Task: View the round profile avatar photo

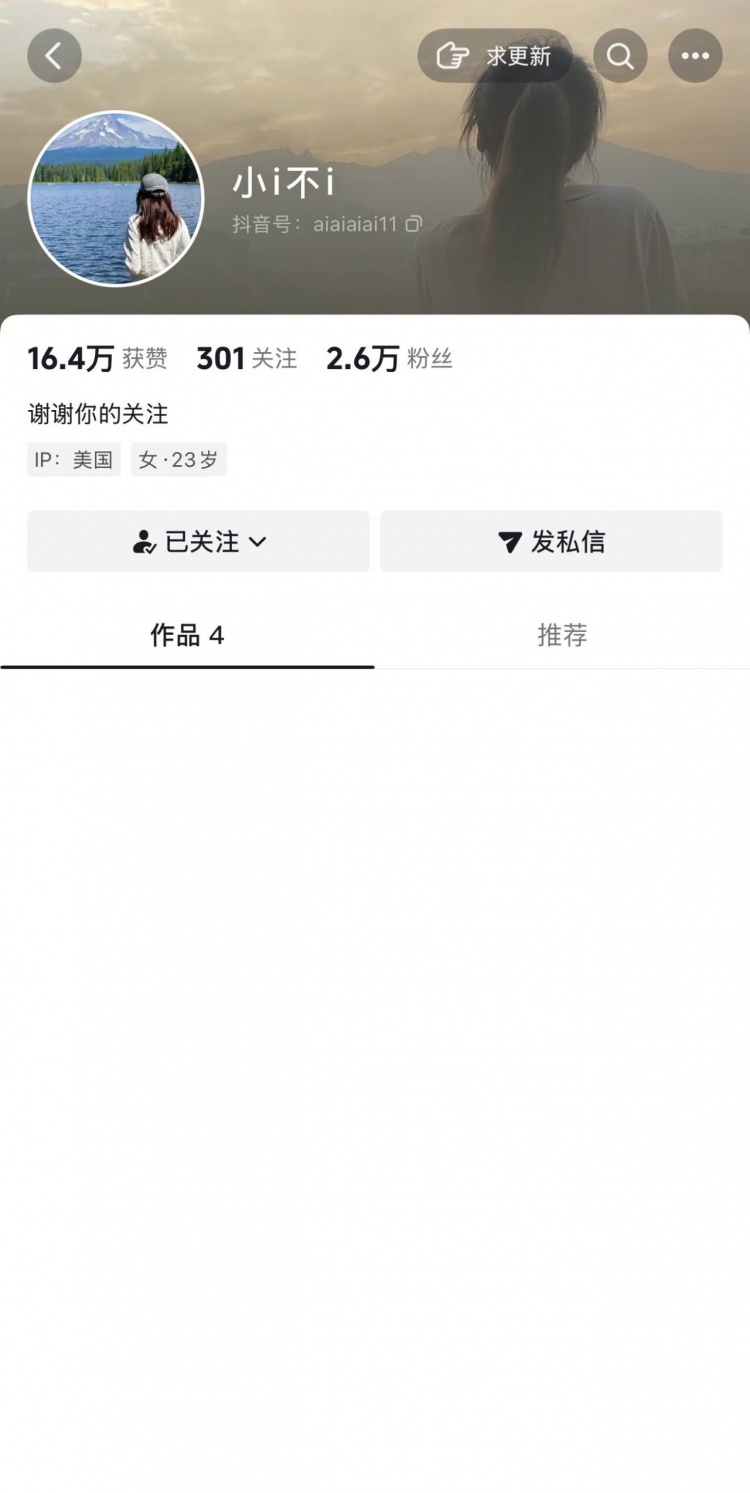Action: 115,199
